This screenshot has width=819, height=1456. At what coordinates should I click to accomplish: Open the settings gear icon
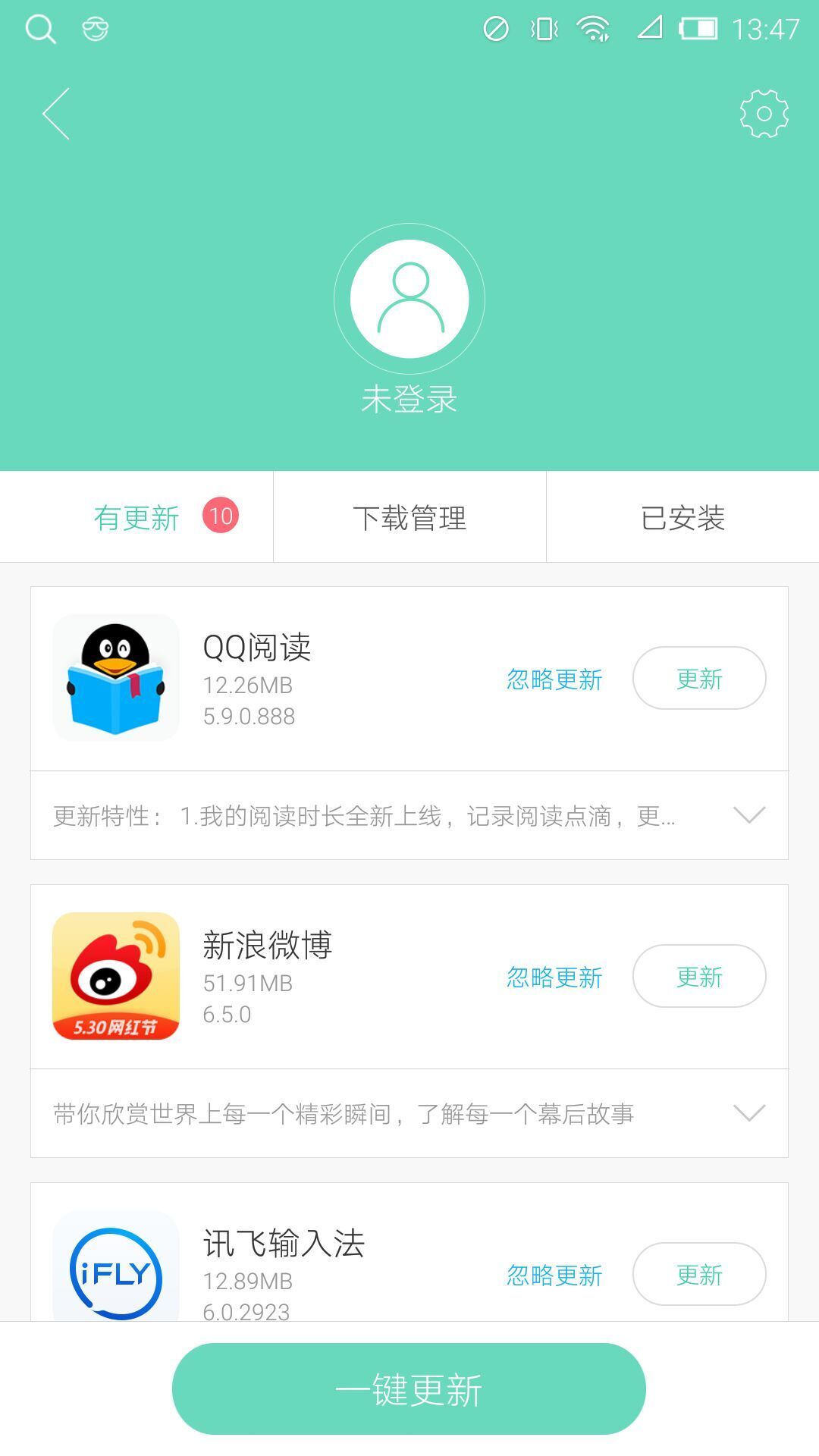pyautogui.click(x=764, y=114)
